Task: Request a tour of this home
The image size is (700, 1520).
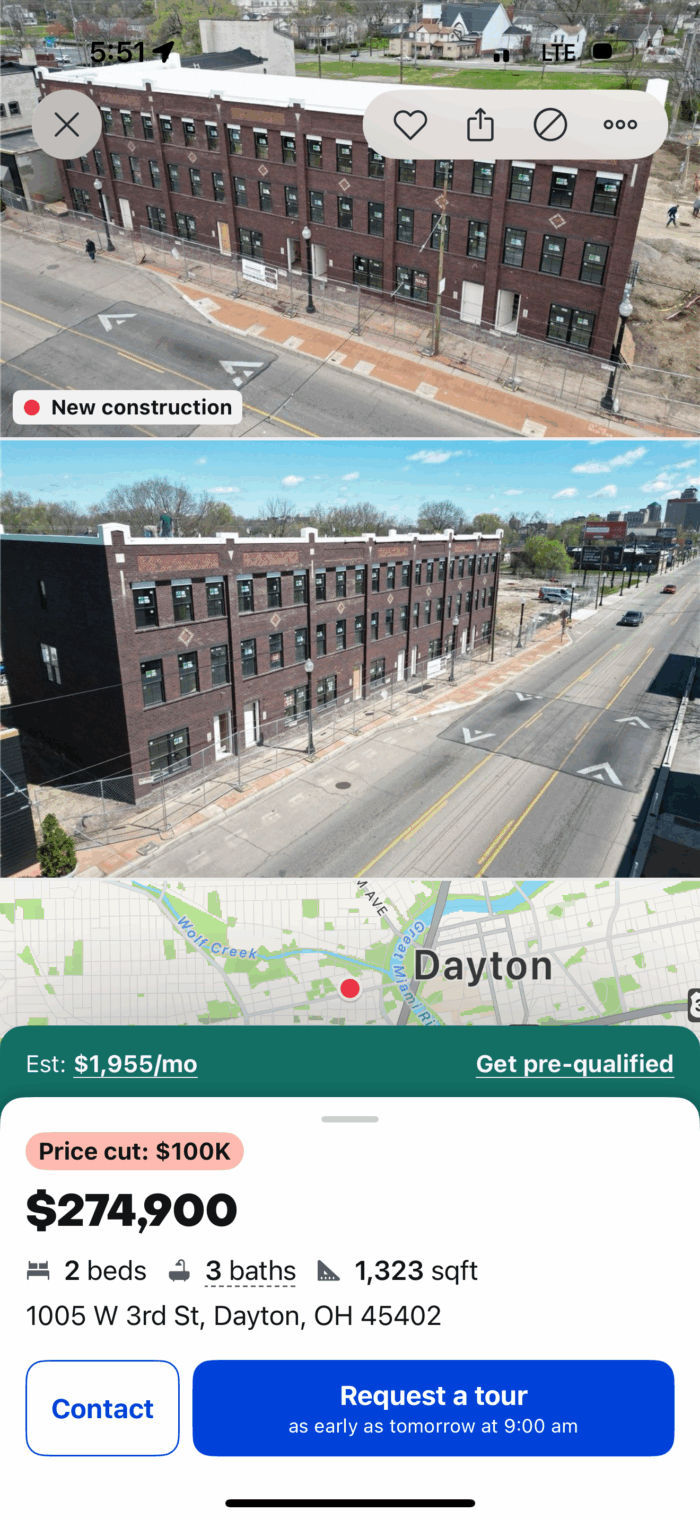Action: click(433, 1408)
